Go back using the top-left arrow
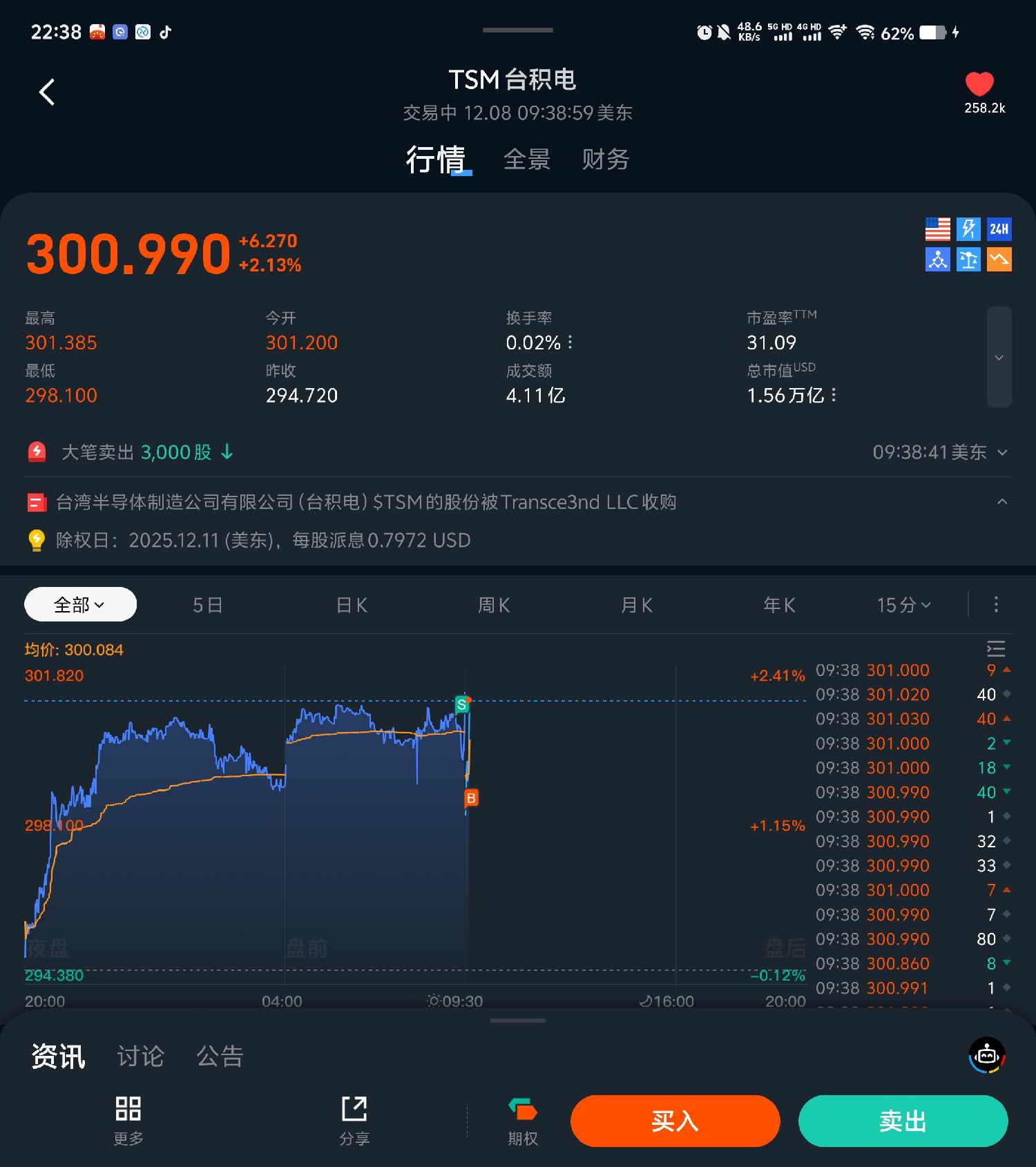Viewport: 1036px width, 1167px height. tap(46, 92)
